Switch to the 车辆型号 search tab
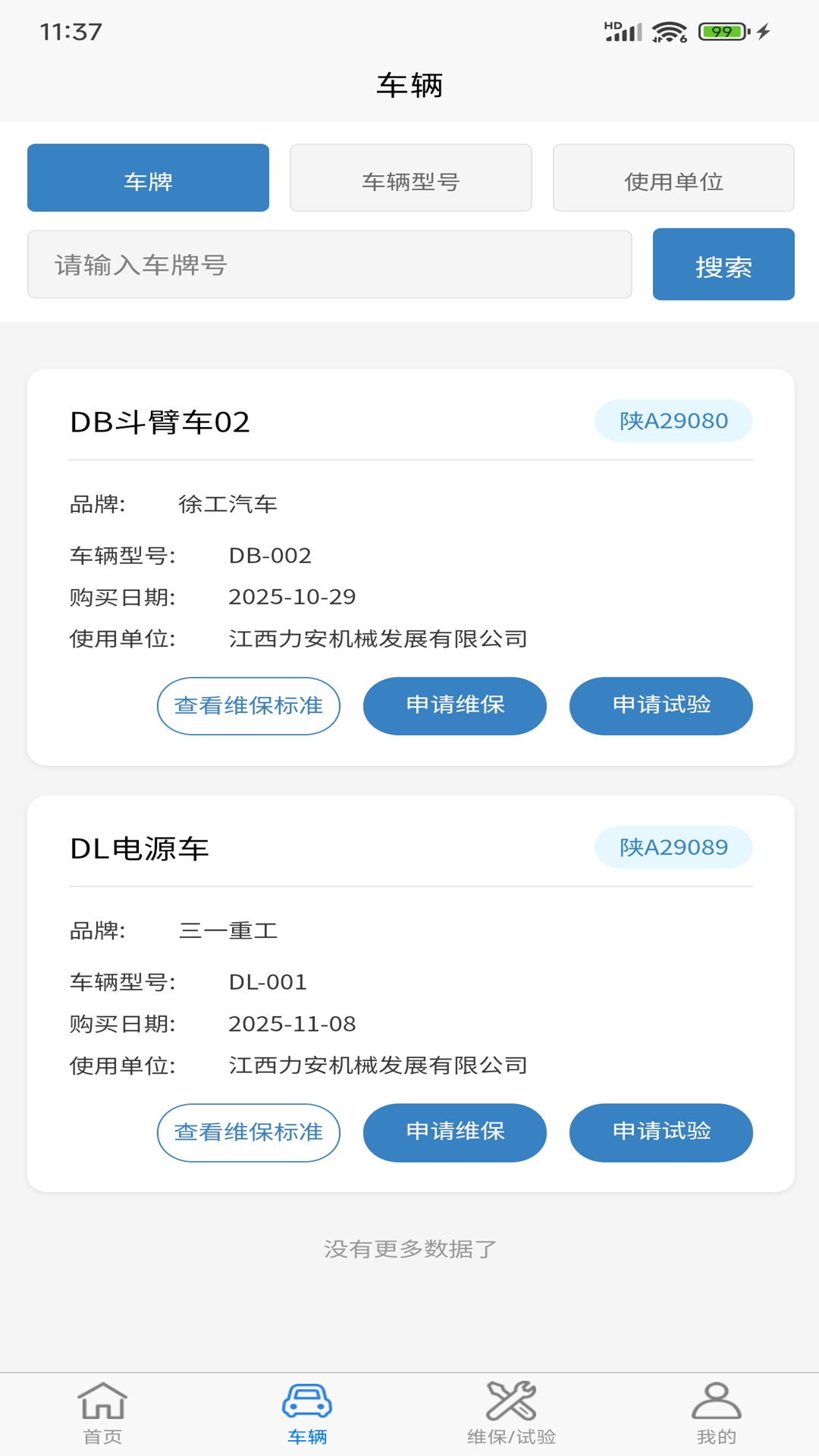Screen dimensions: 819x1456 [411, 177]
